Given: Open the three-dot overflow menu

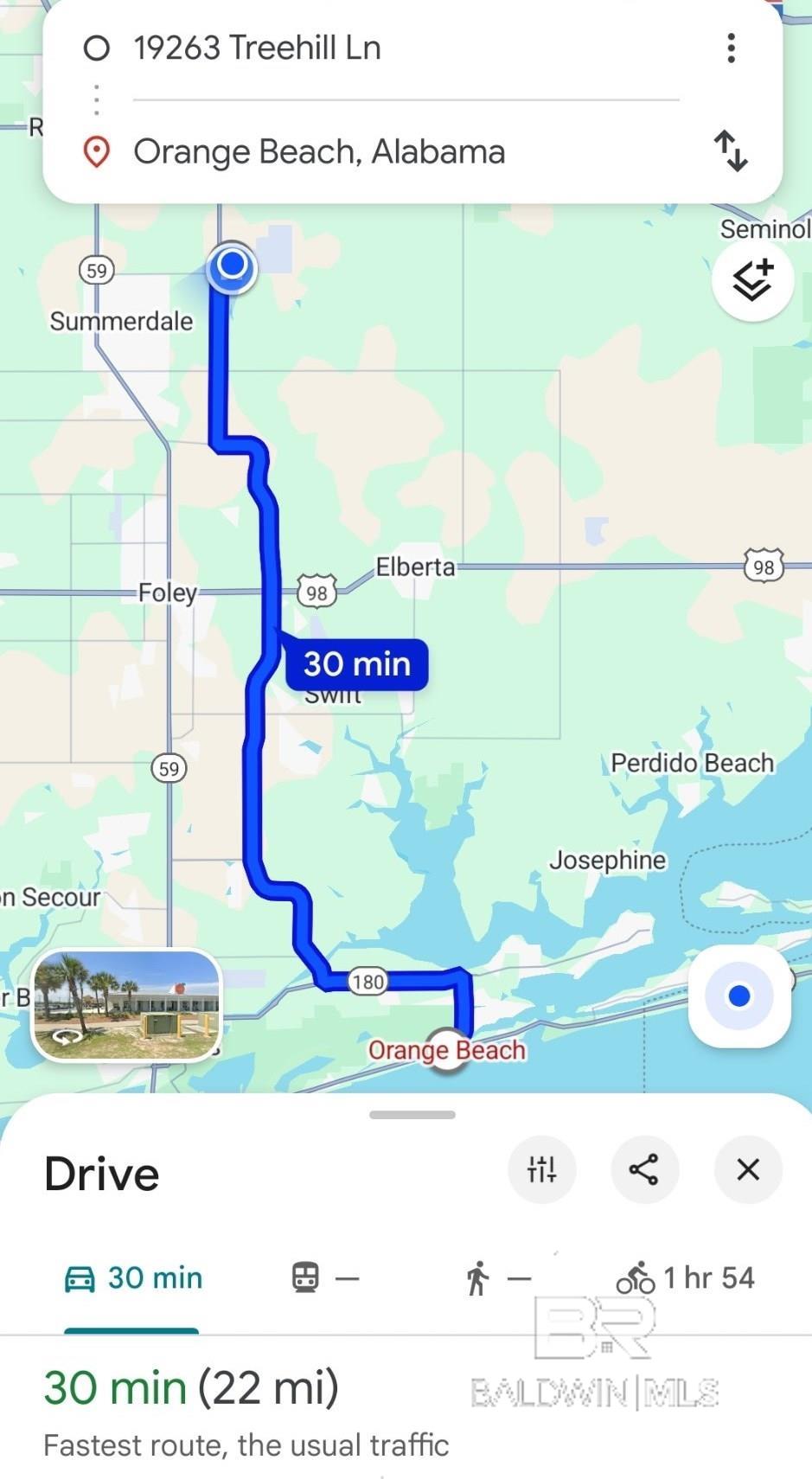Looking at the screenshot, I should pos(732,48).
